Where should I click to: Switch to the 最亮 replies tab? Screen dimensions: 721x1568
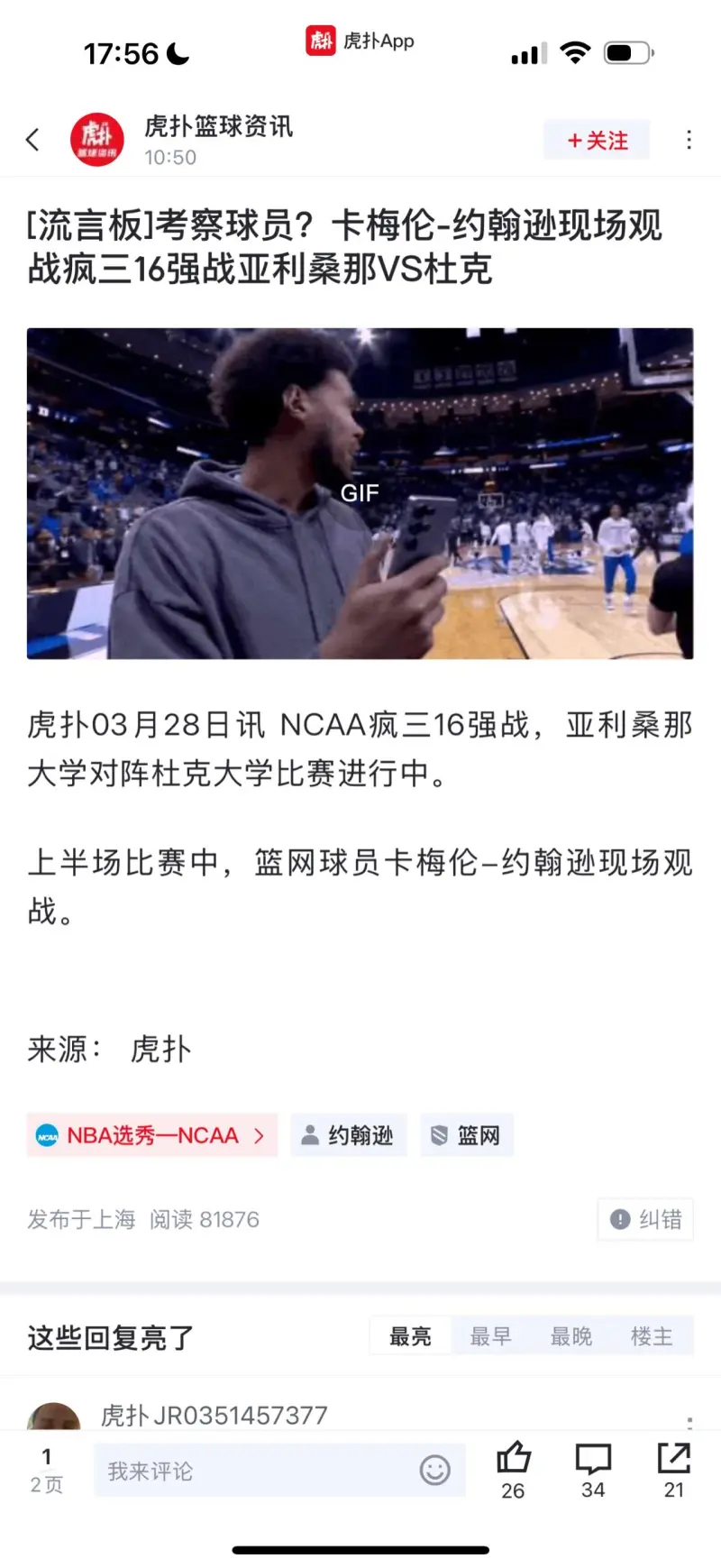[x=410, y=1336]
